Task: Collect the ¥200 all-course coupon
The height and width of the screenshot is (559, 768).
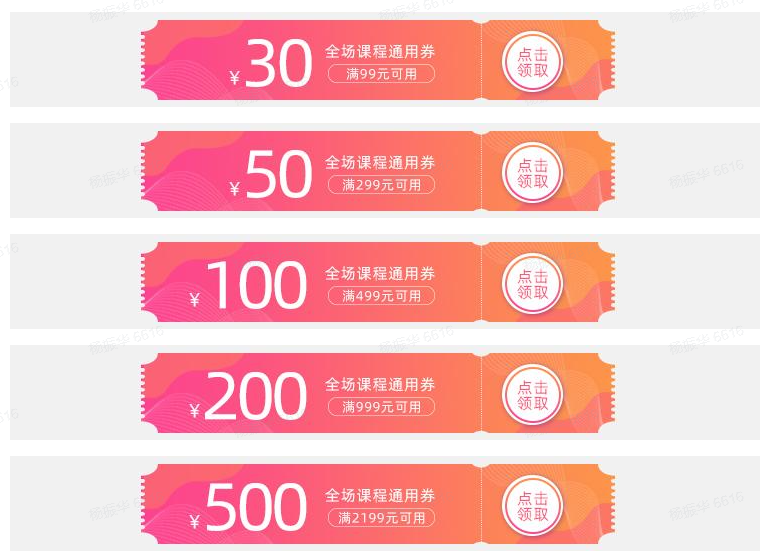Action: [532, 395]
